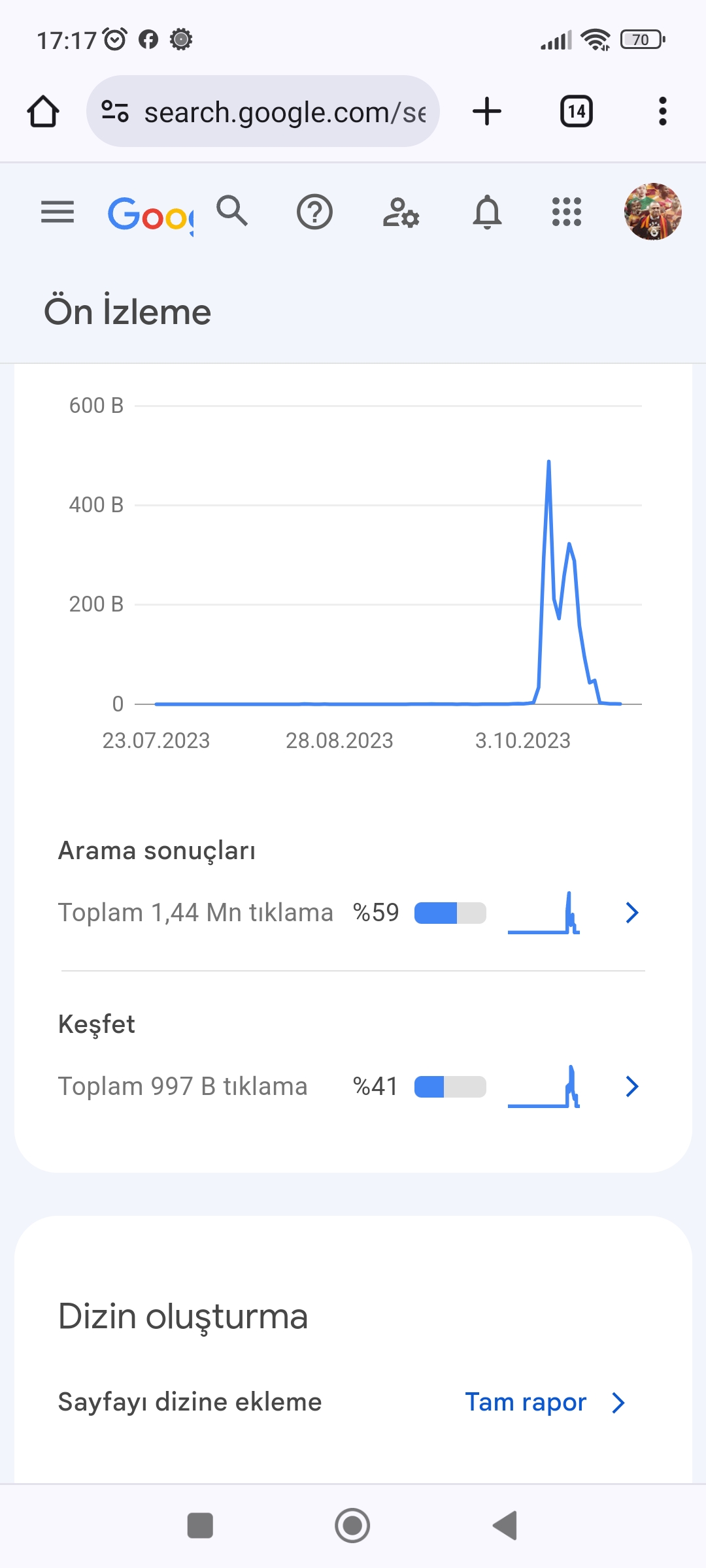Open the Arama sonuçları performance report
The height and width of the screenshot is (1568, 706).
pyautogui.click(x=631, y=913)
